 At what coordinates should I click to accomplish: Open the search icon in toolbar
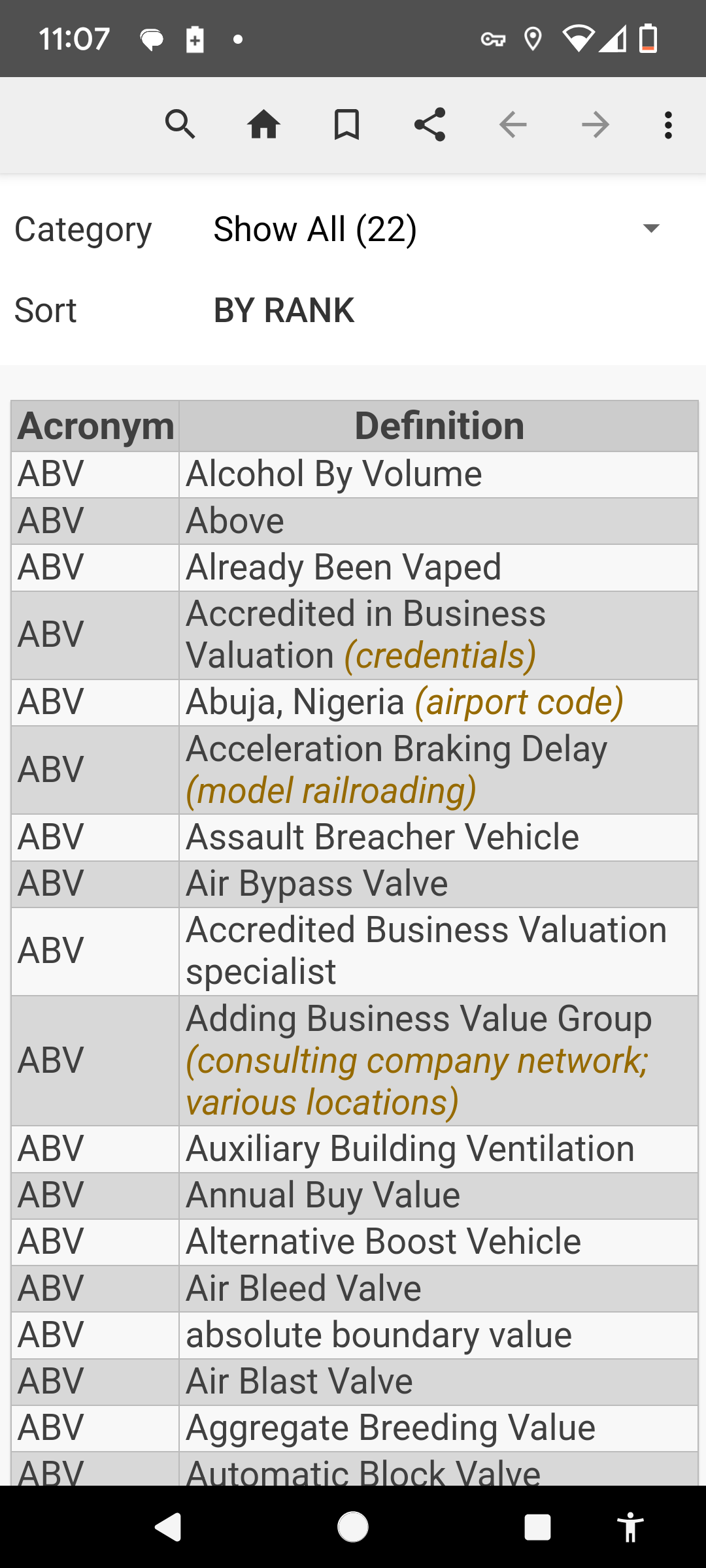point(180,124)
